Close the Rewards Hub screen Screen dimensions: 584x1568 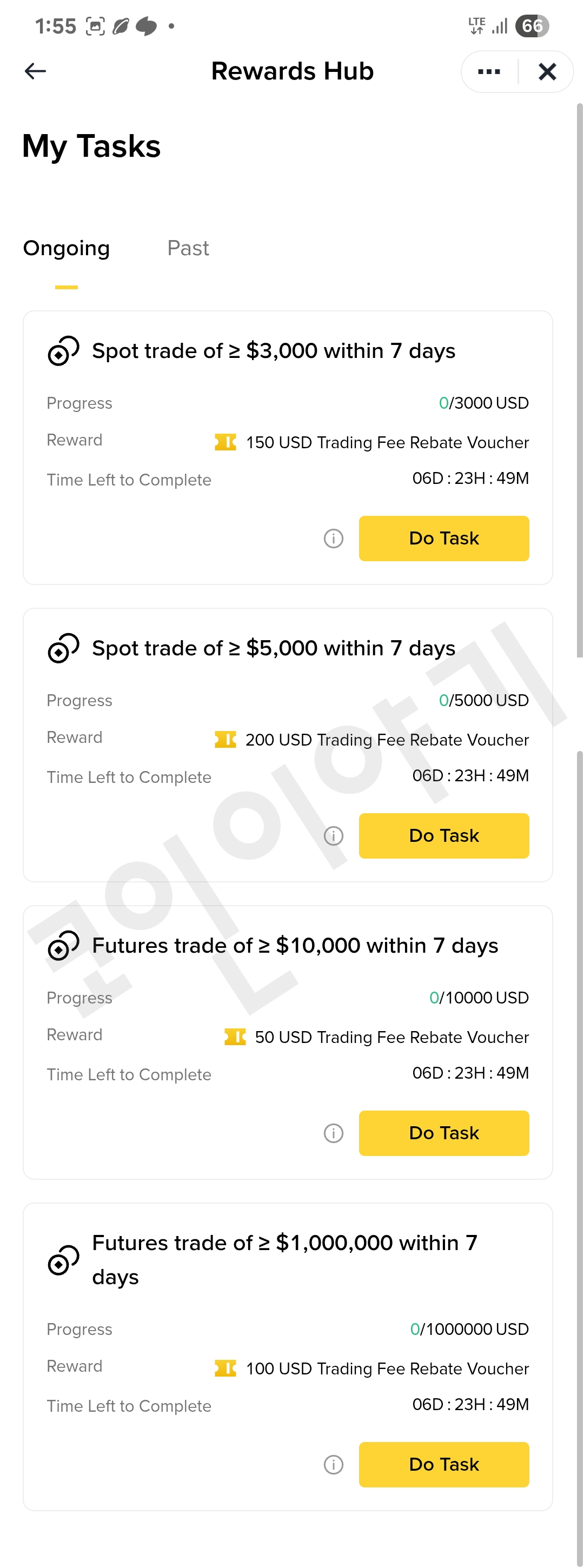pyautogui.click(x=546, y=71)
